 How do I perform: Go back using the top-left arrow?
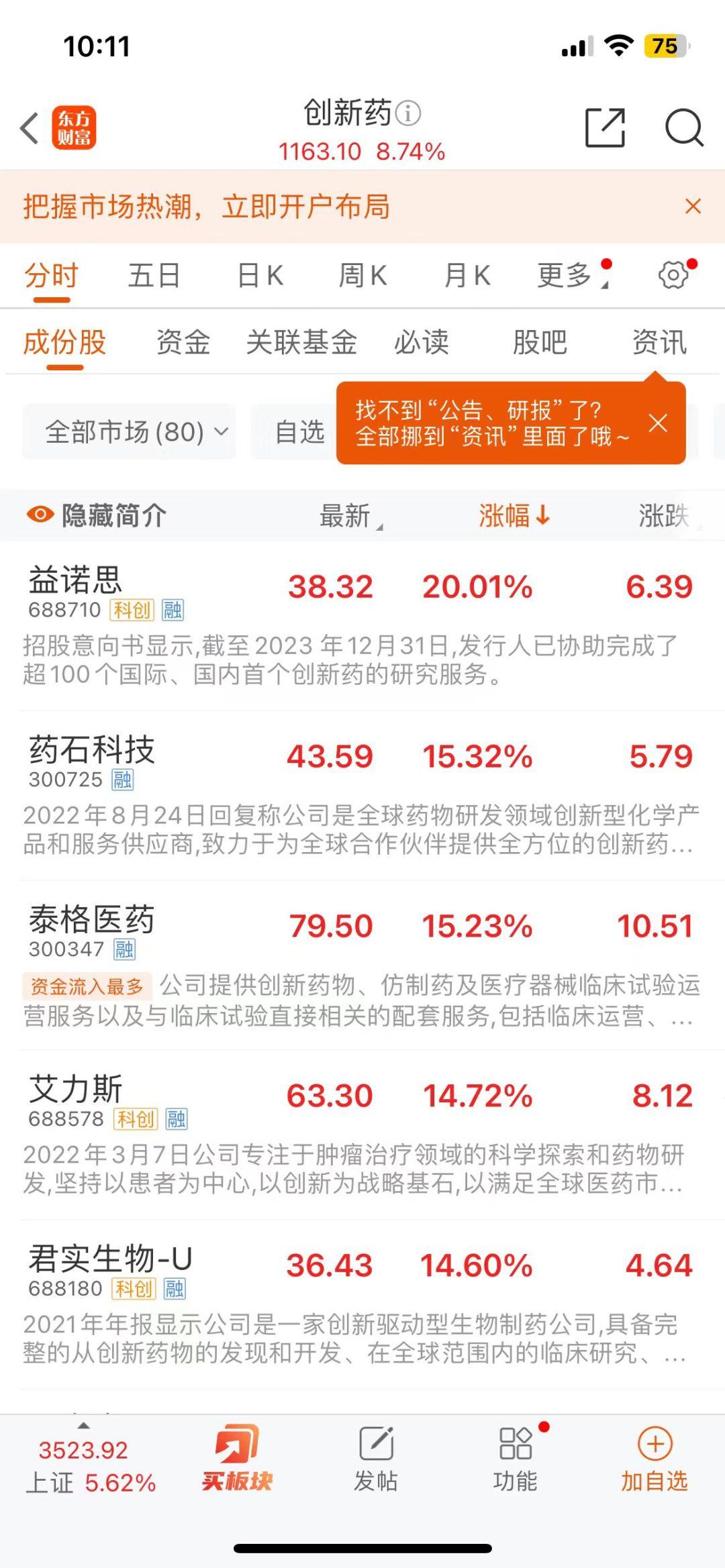pos(30,127)
